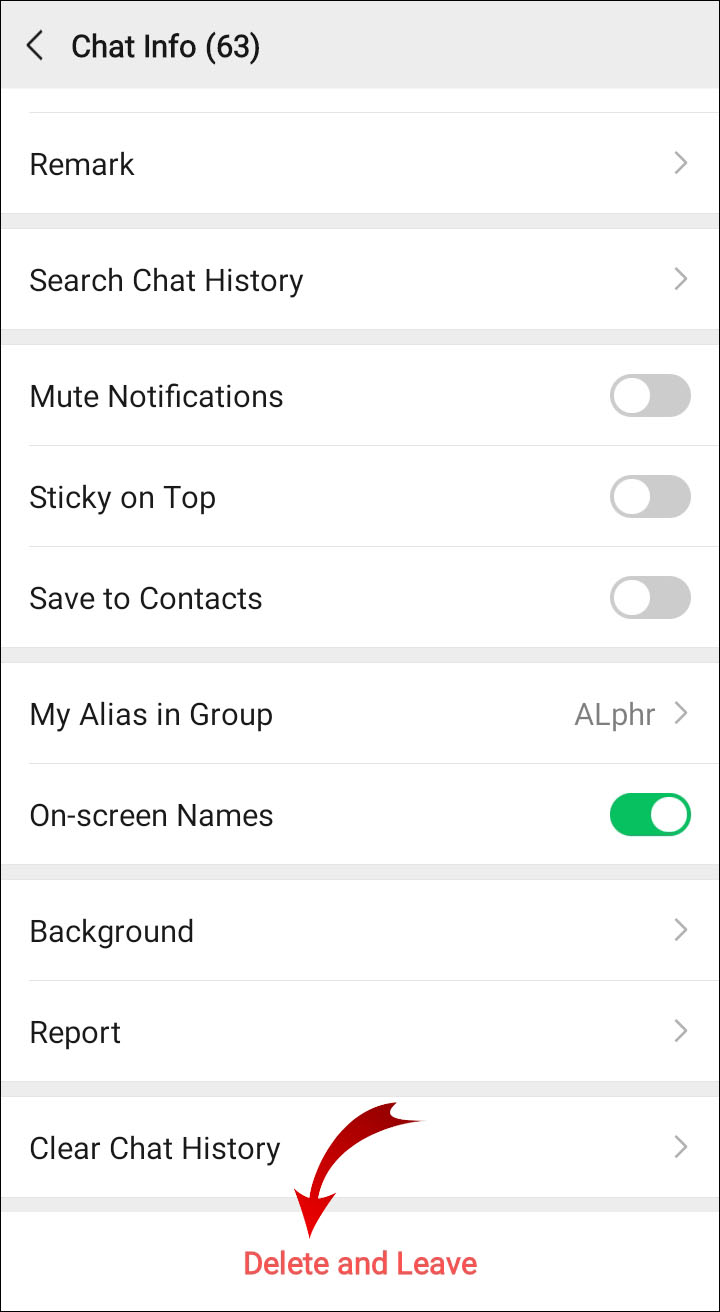Open the Report option
720x1312 pixels.
(360, 1032)
